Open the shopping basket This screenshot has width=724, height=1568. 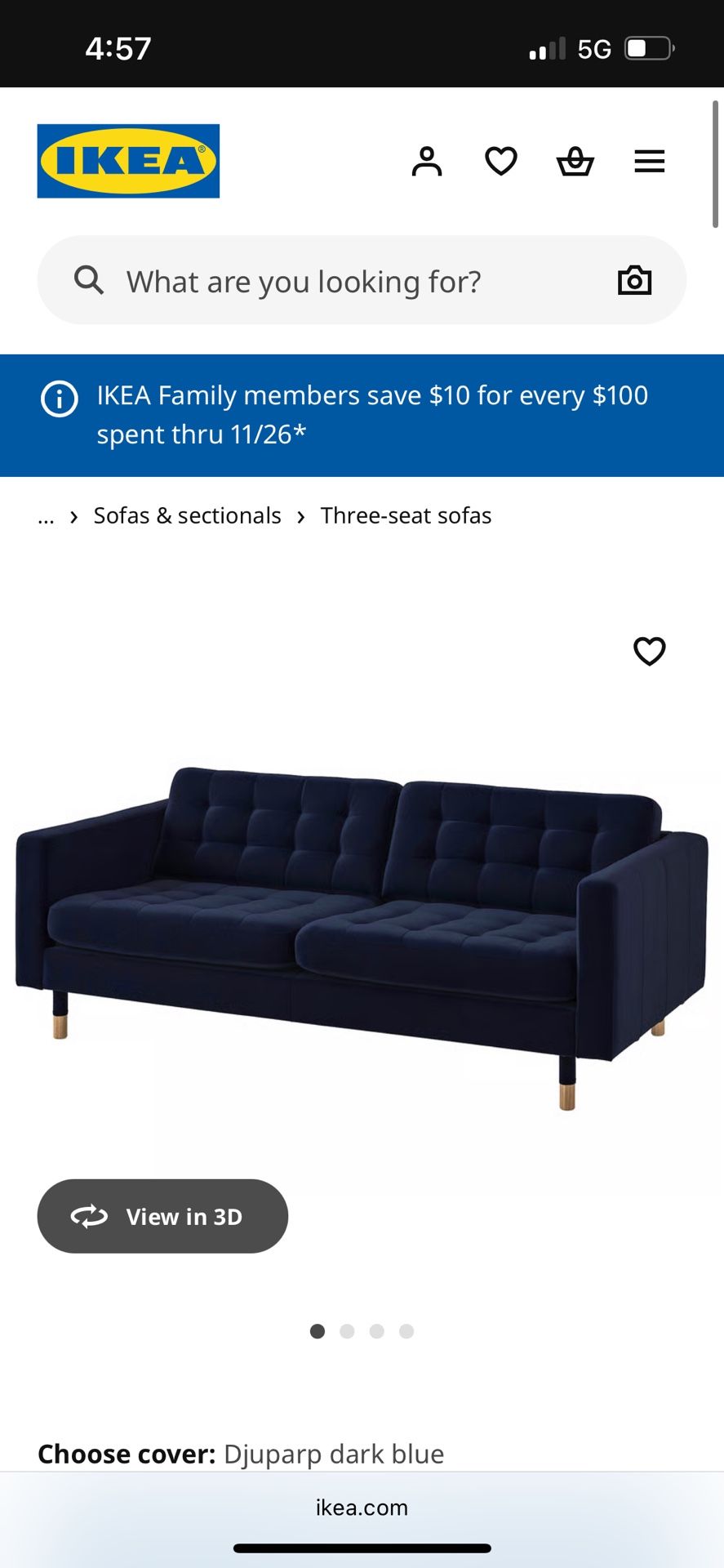click(575, 162)
